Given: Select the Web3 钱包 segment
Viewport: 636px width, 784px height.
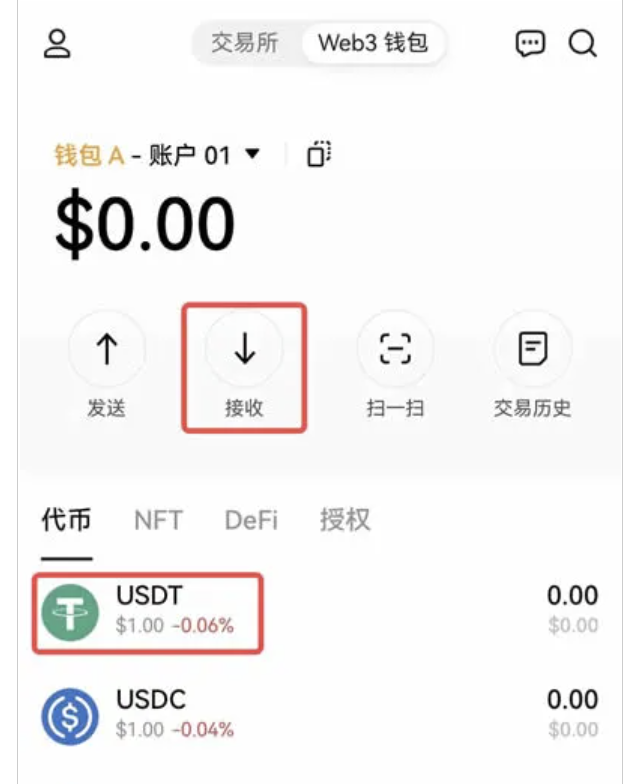Looking at the screenshot, I should pyautogui.click(x=372, y=44).
